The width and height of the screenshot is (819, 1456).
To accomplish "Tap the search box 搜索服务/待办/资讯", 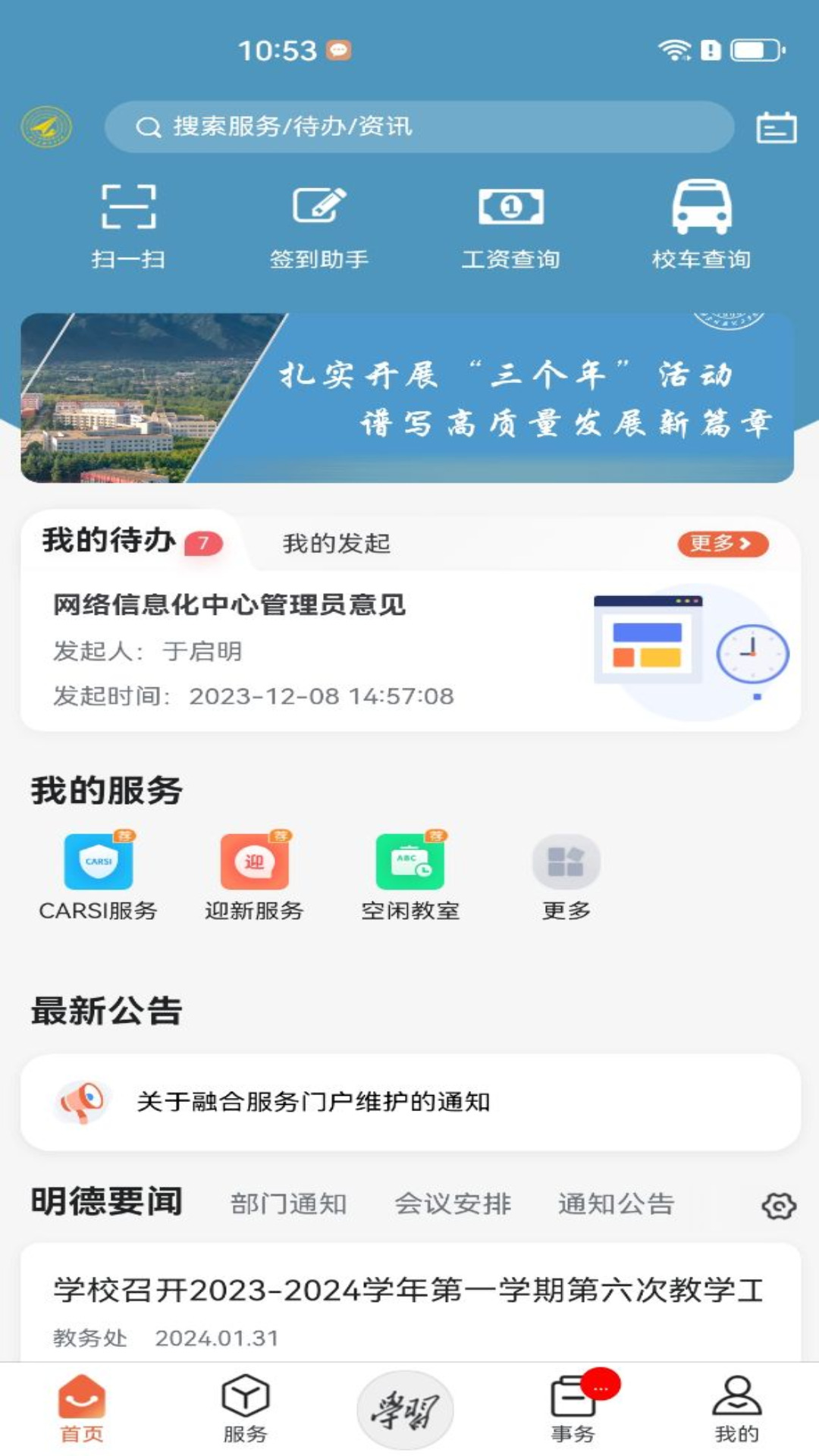I will 419,127.
